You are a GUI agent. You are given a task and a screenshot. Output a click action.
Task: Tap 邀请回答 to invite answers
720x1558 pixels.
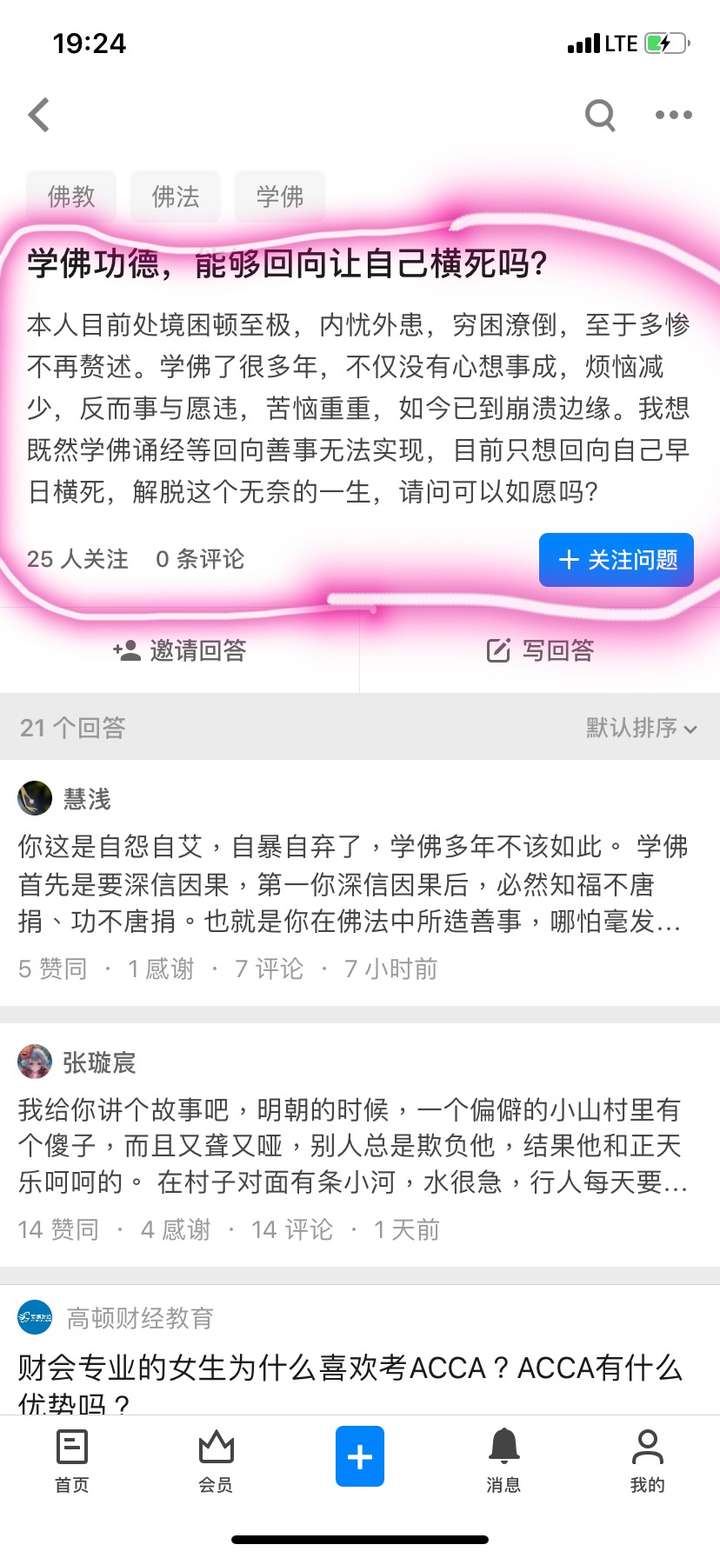click(x=180, y=651)
